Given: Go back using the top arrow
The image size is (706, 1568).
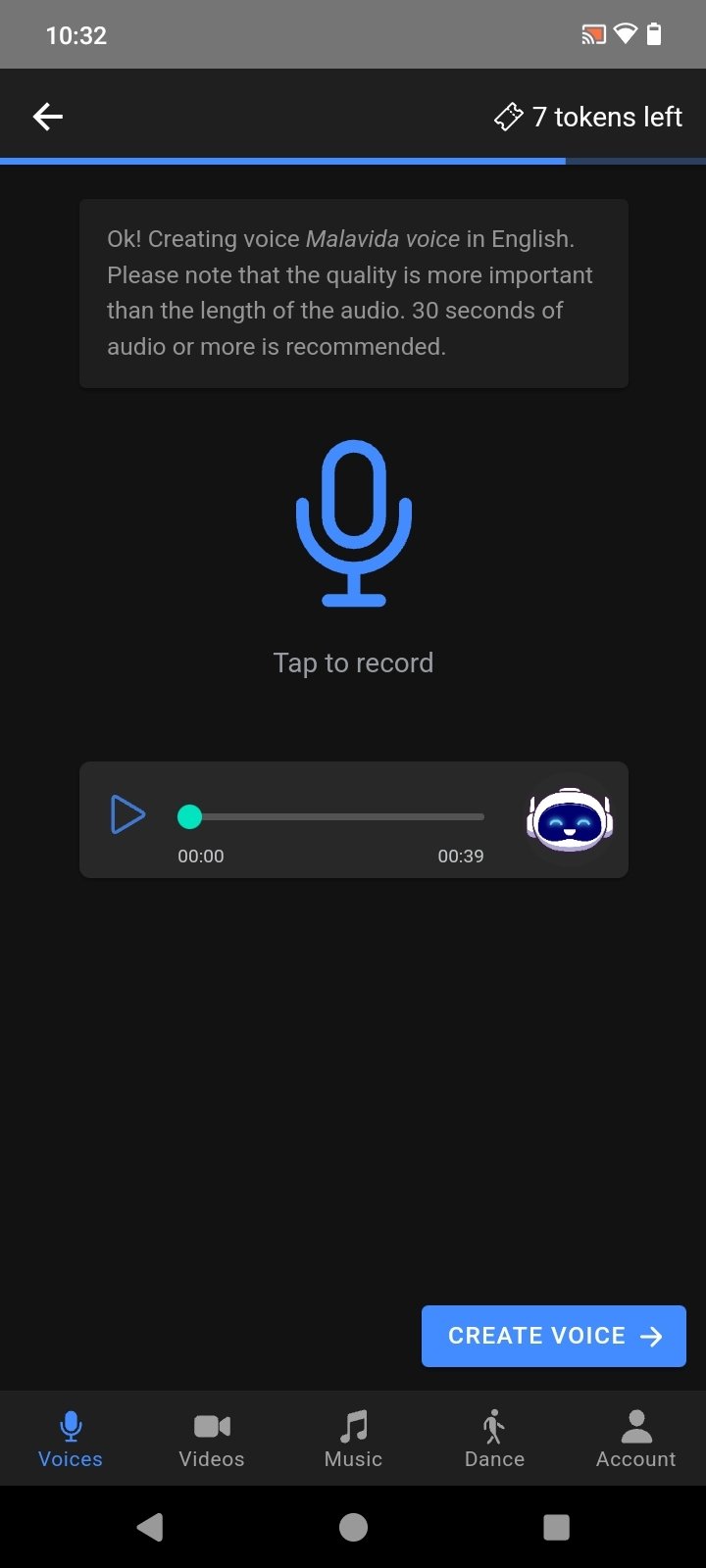Looking at the screenshot, I should pyautogui.click(x=47, y=118).
